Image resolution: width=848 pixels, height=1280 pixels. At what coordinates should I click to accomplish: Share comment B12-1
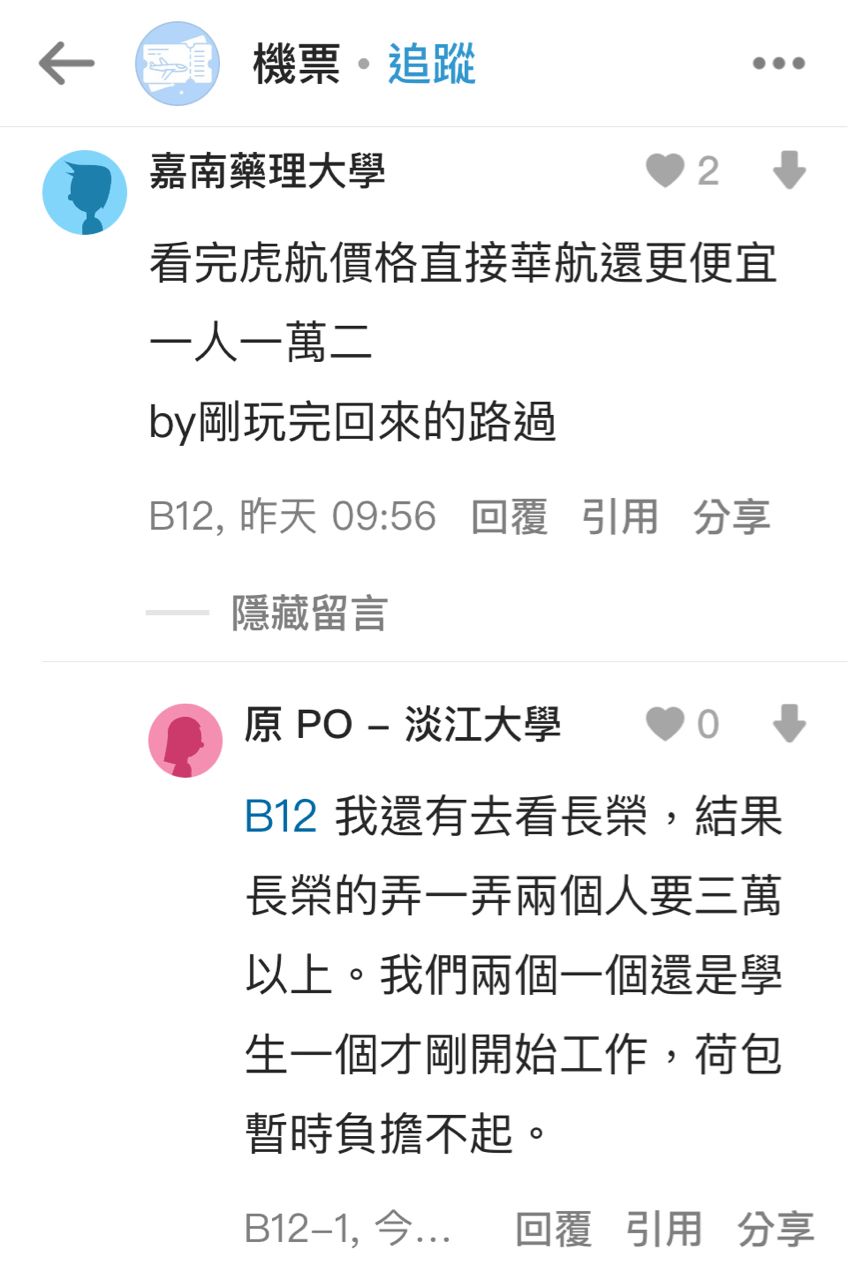[776, 1229]
